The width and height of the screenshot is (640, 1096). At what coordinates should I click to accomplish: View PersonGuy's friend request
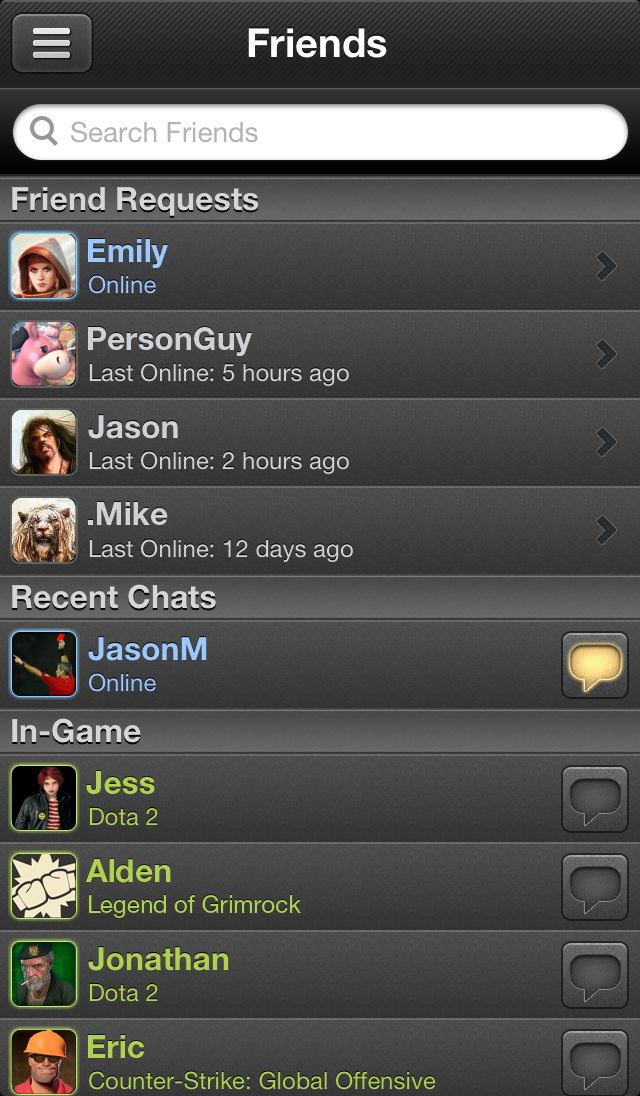[x=300, y=354]
